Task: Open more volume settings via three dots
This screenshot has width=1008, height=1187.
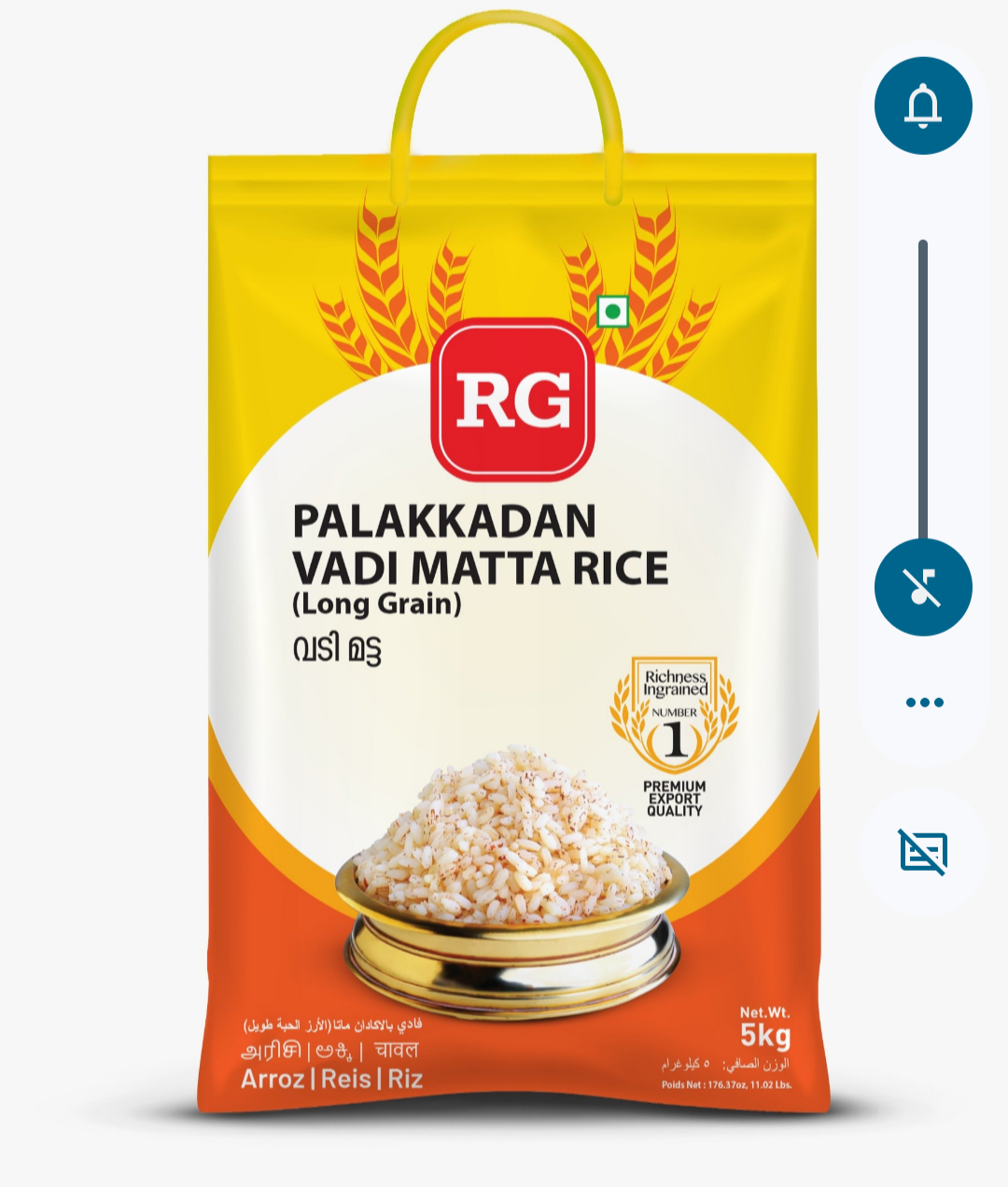Action: pyautogui.click(x=924, y=702)
